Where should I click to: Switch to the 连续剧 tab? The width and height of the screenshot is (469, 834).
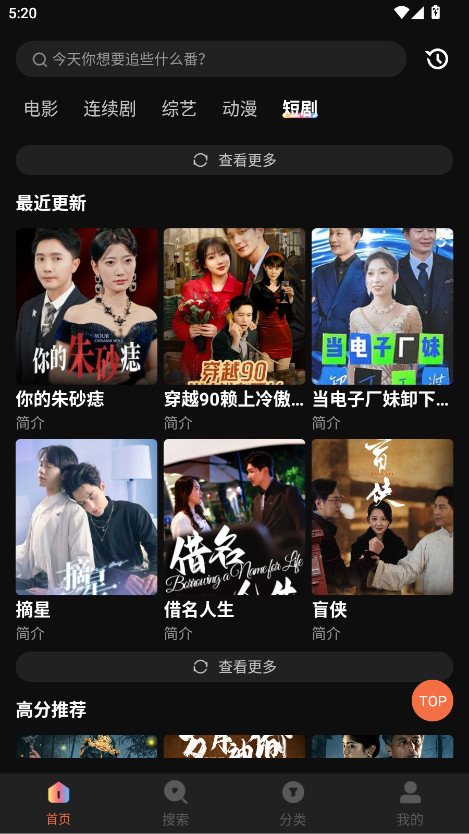click(110, 109)
